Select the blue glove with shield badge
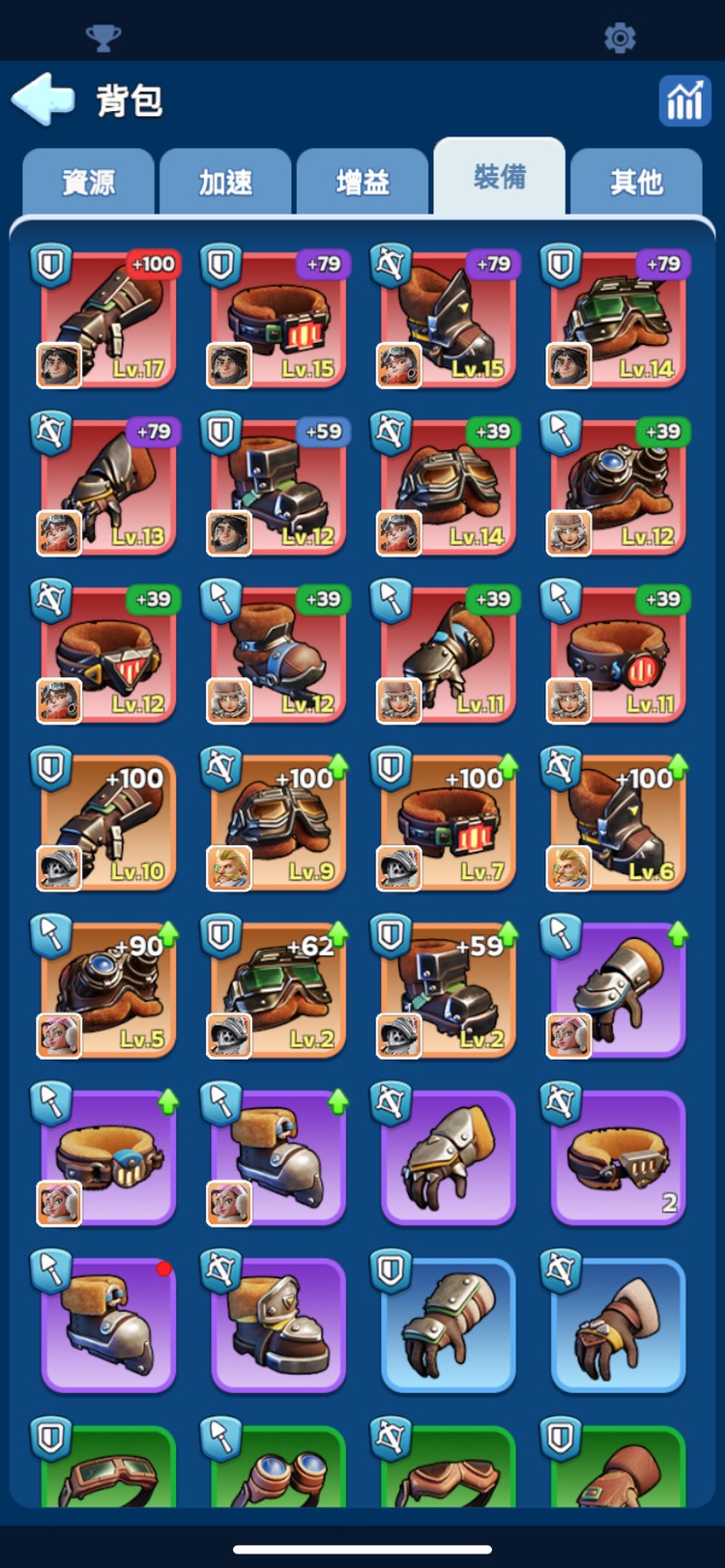725x1568 pixels. point(449,1325)
